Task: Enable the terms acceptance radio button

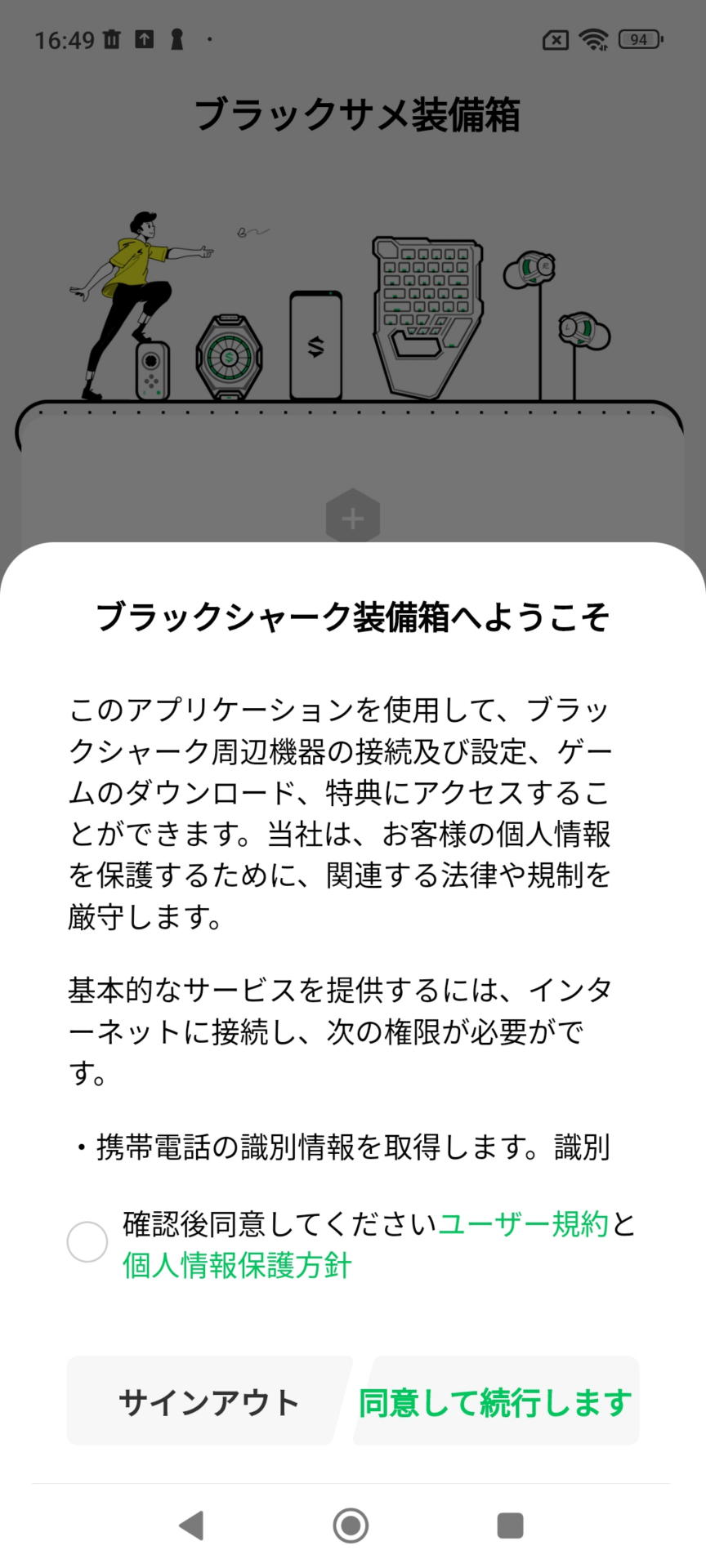Action: tap(87, 1242)
